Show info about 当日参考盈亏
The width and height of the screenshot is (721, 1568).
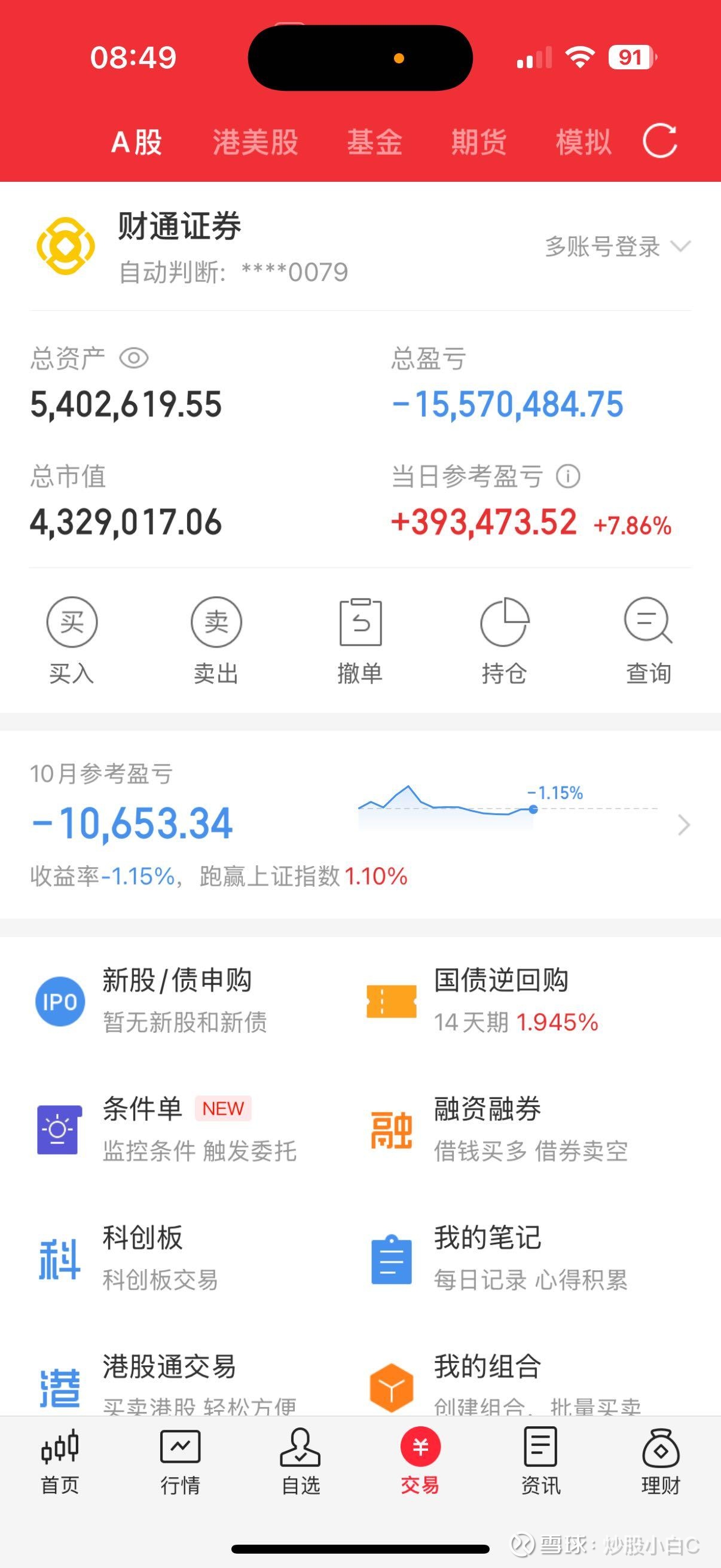[x=568, y=476]
